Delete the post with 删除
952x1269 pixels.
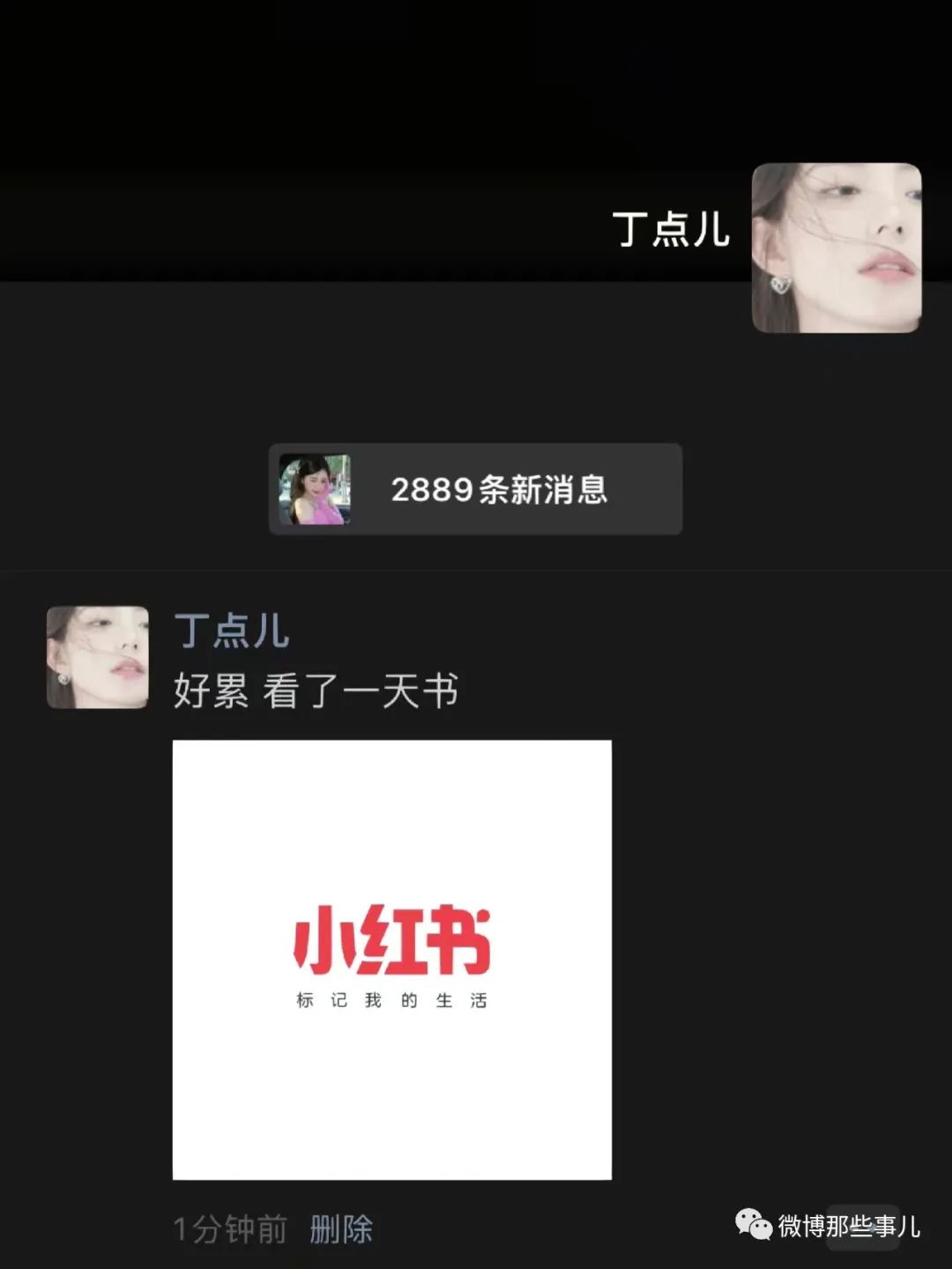341,1228
